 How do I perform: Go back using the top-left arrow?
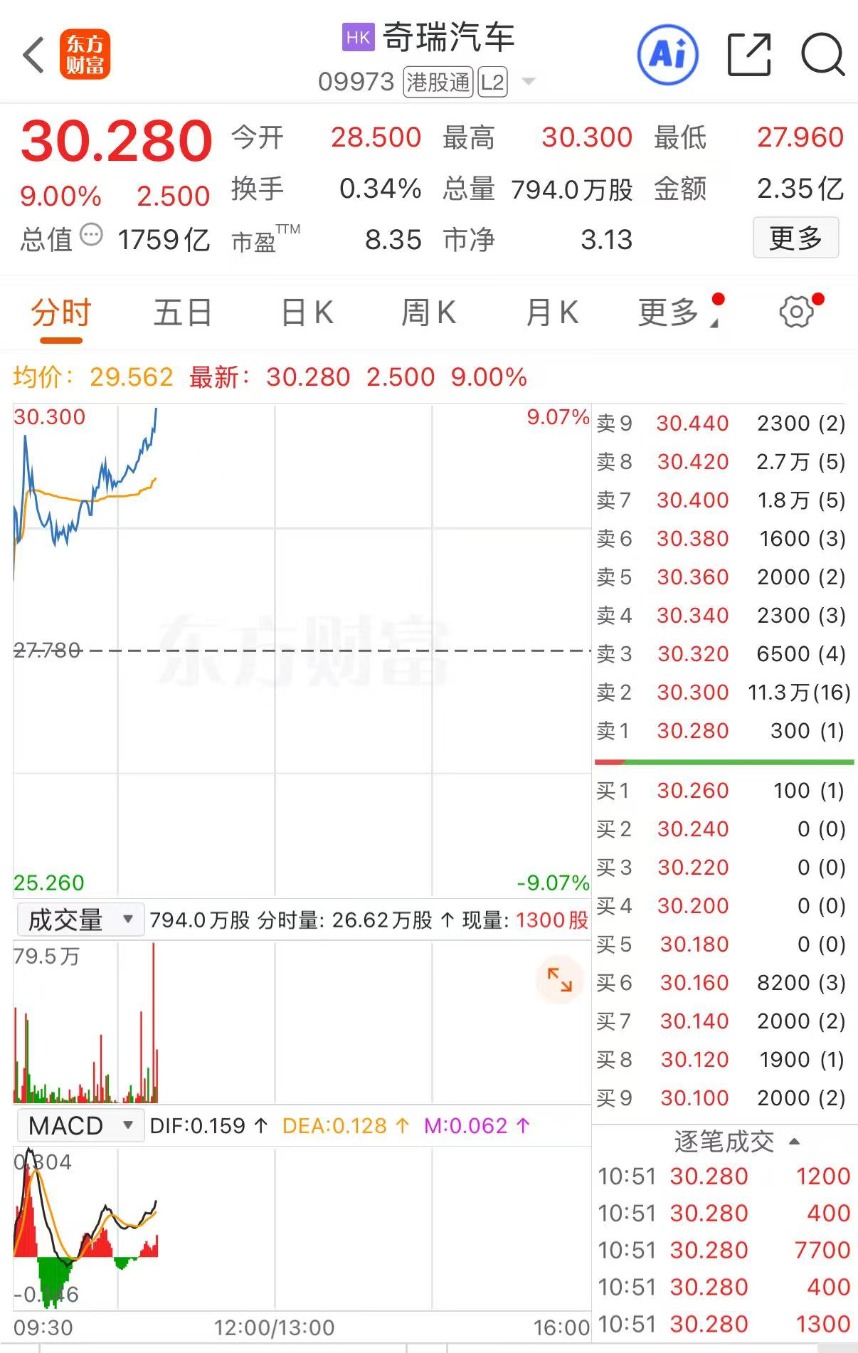coord(34,55)
